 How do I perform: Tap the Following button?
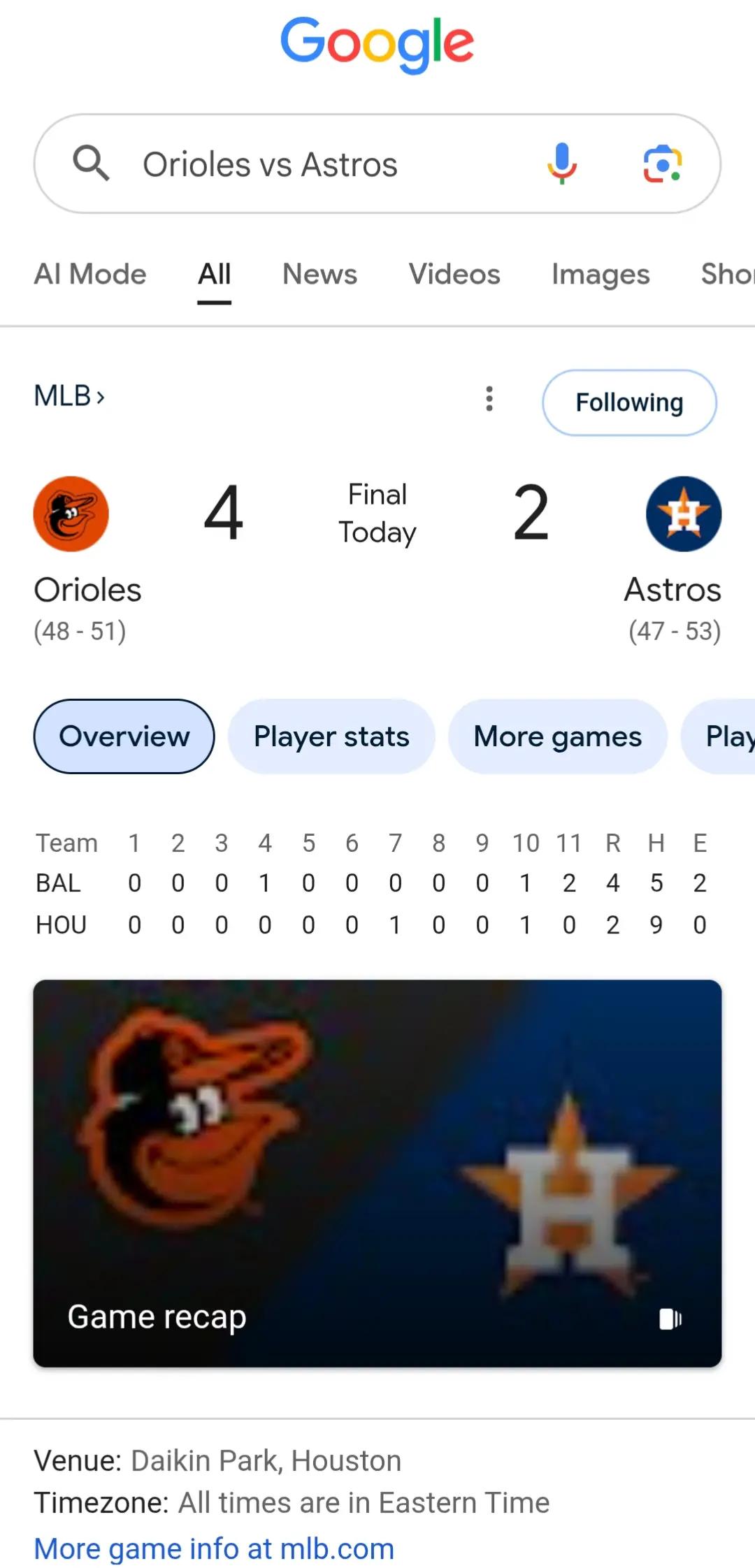629,402
